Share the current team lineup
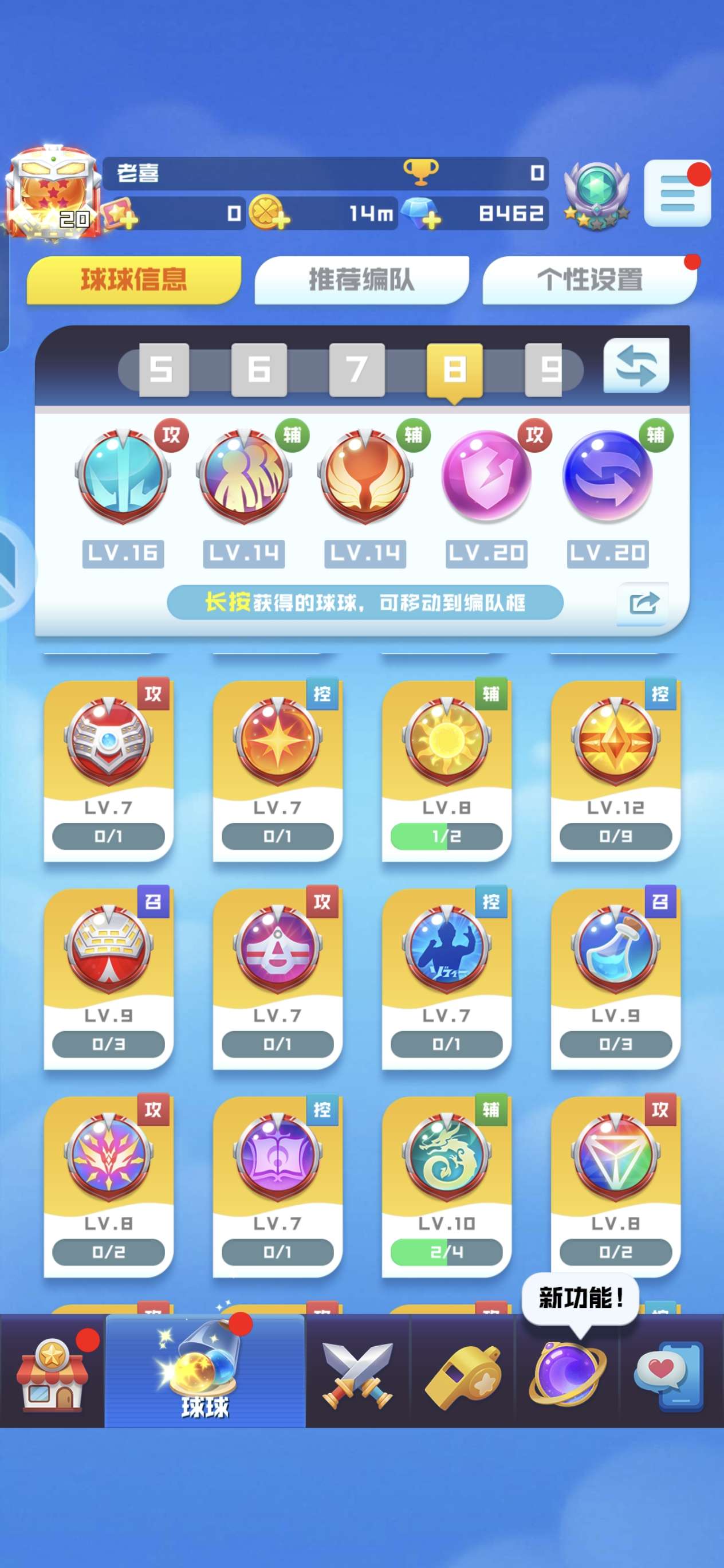 point(643,603)
